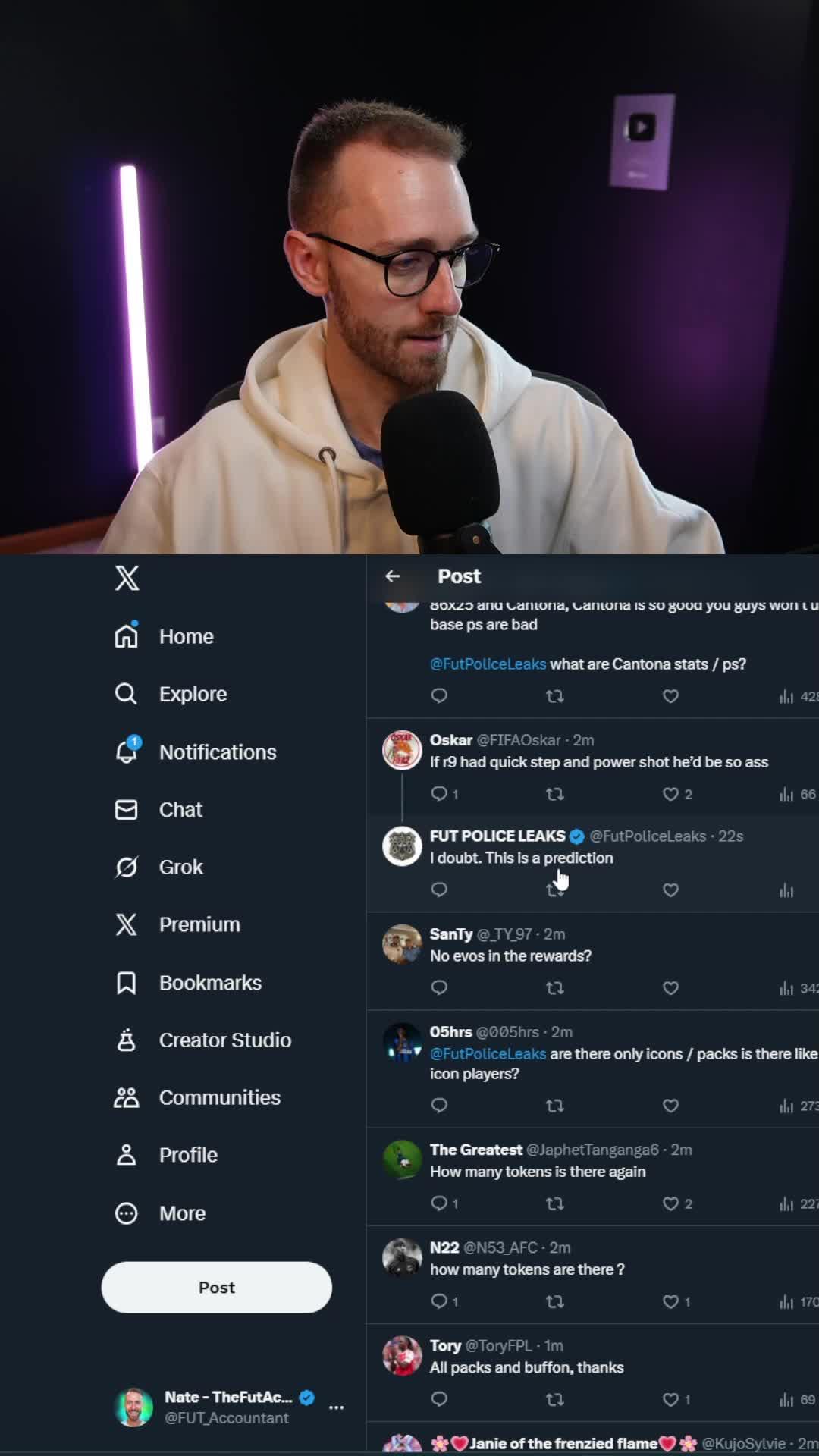Open your Bookmarks
819x1456 pixels.
point(209,982)
